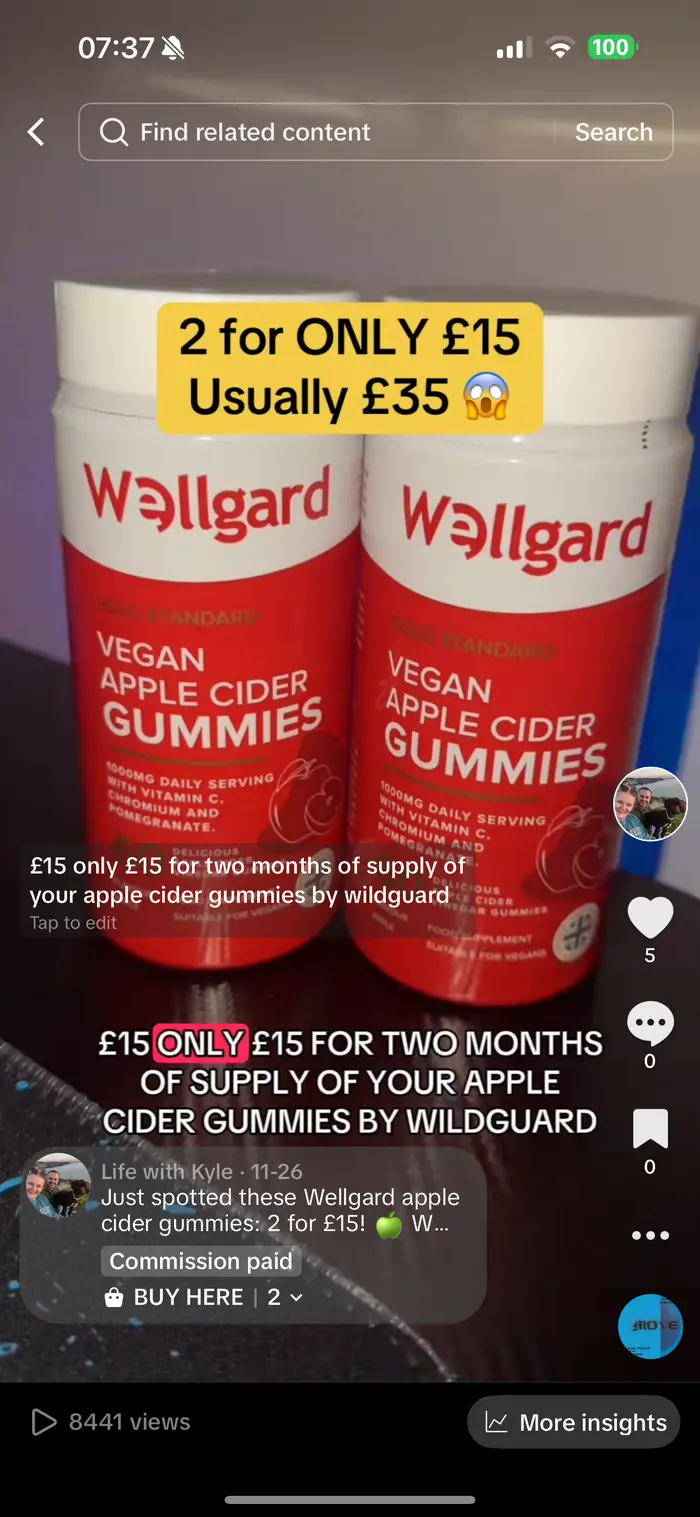Bookmark this video
700x1517 pixels.
point(650,1129)
